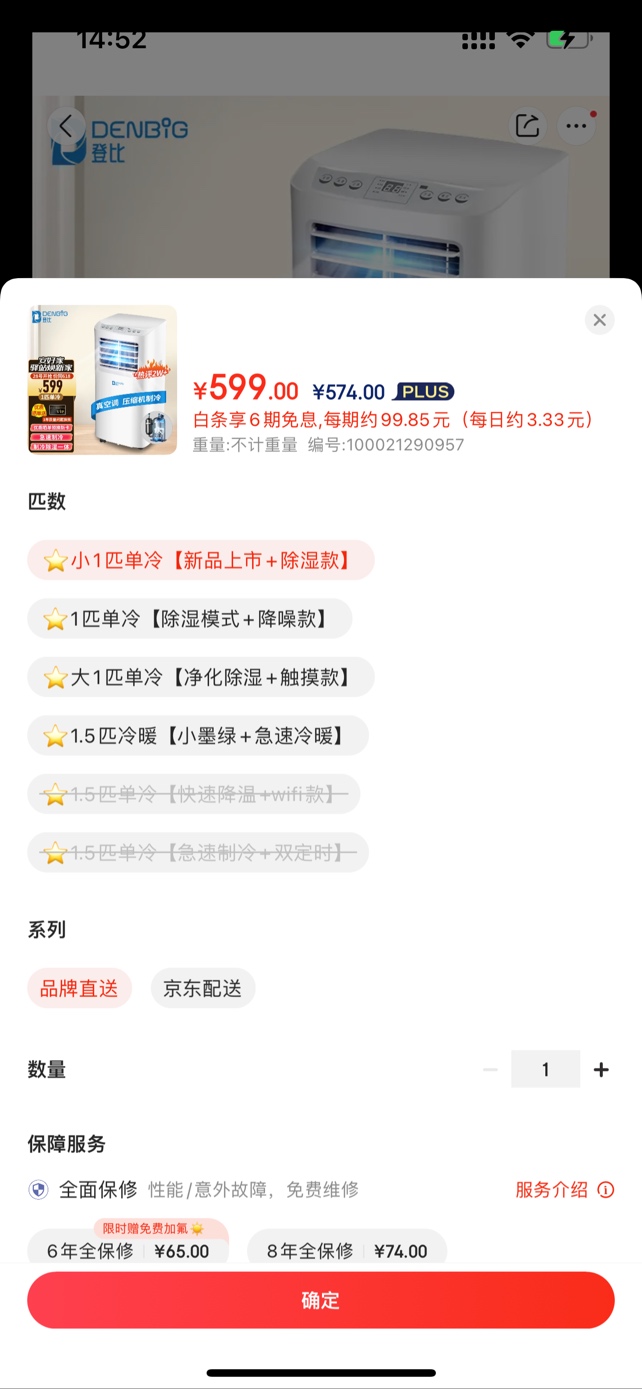Pick 大1匹单冷 净化除湿+触摸款
The image size is (642, 1389).
point(200,677)
